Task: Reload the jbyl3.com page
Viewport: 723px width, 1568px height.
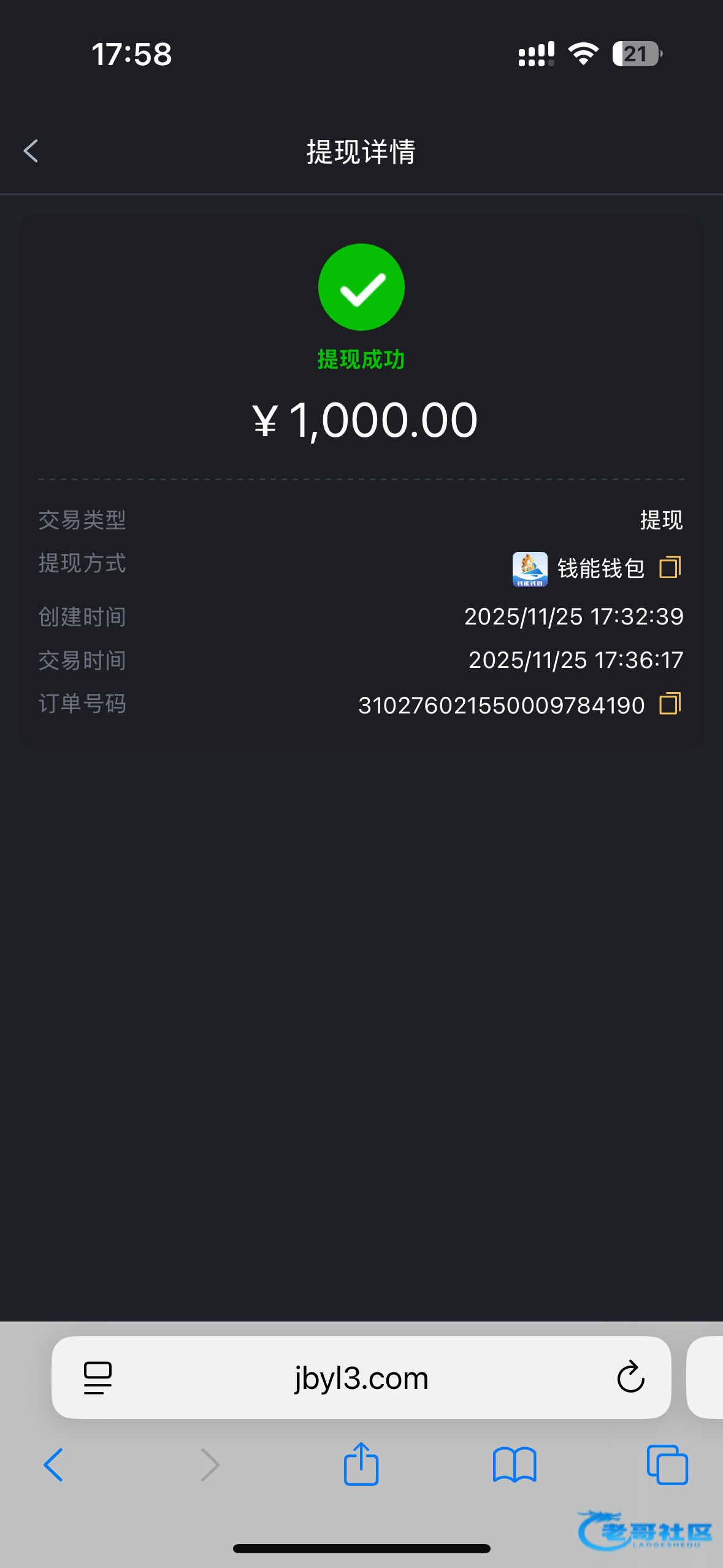Action: [630, 1378]
